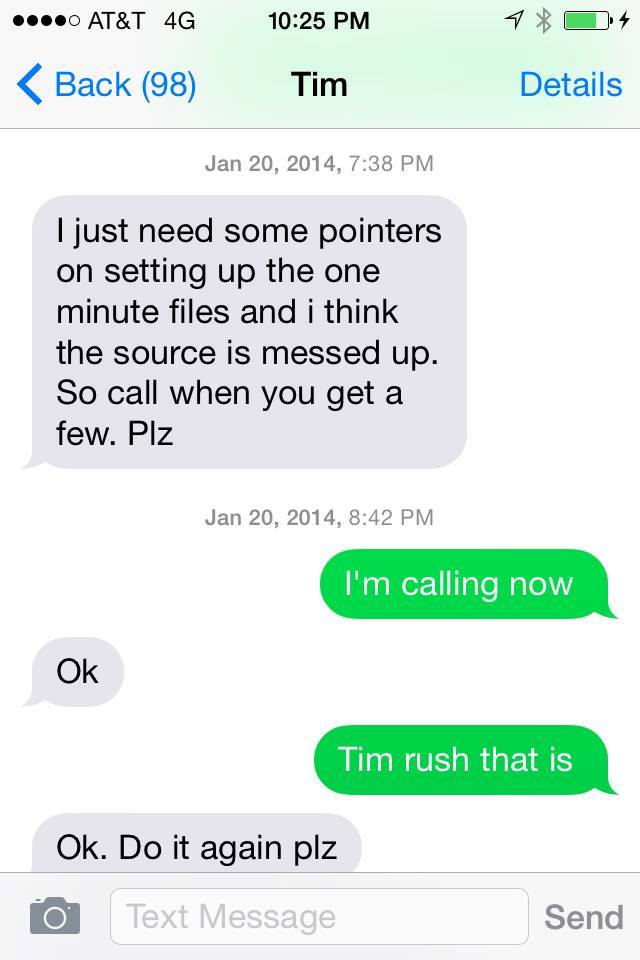Open Details for the conversation with Tim
The height and width of the screenshot is (960, 640).
(x=570, y=85)
